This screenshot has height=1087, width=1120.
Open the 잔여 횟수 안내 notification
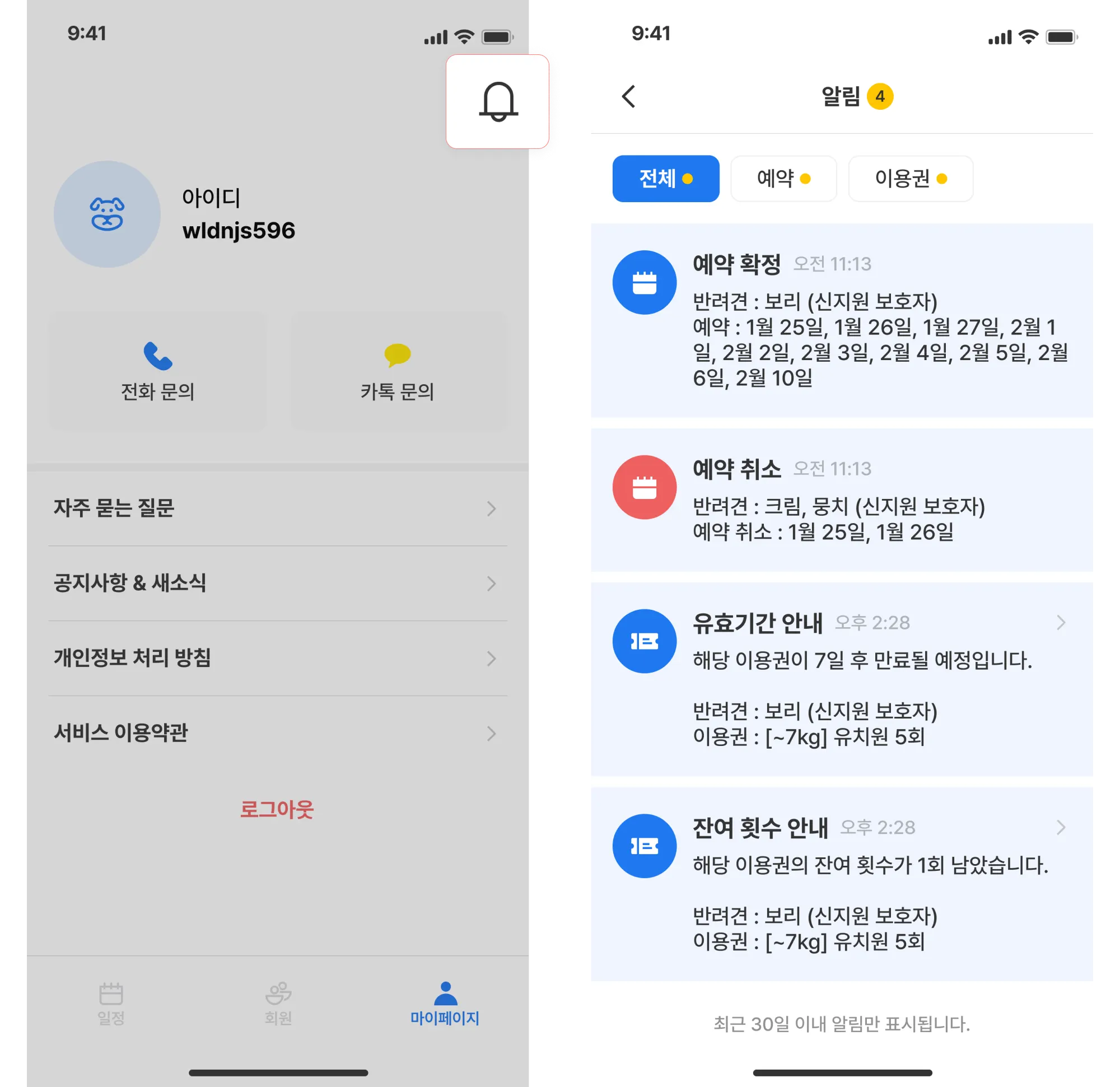[x=840, y=884]
